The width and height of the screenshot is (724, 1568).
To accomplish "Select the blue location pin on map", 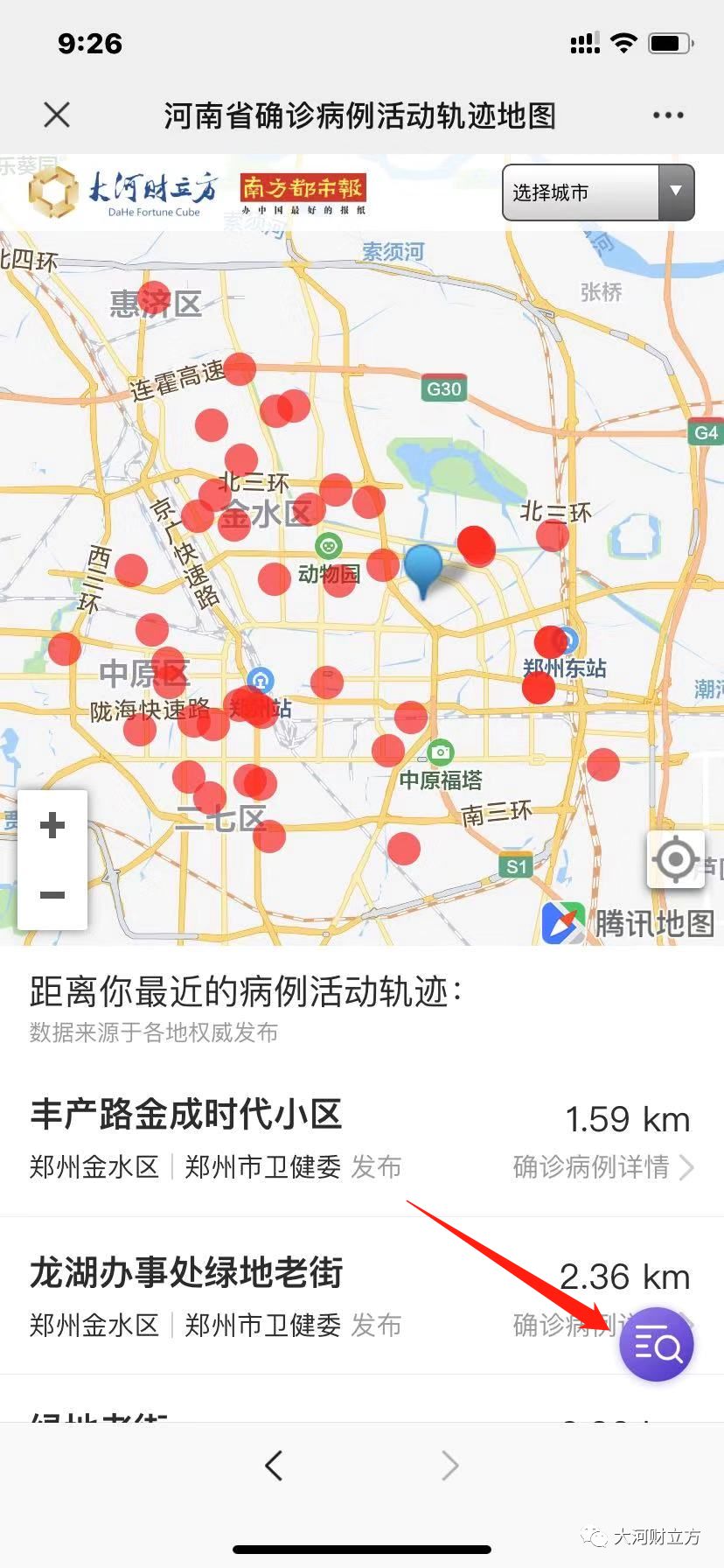I will 423,566.
